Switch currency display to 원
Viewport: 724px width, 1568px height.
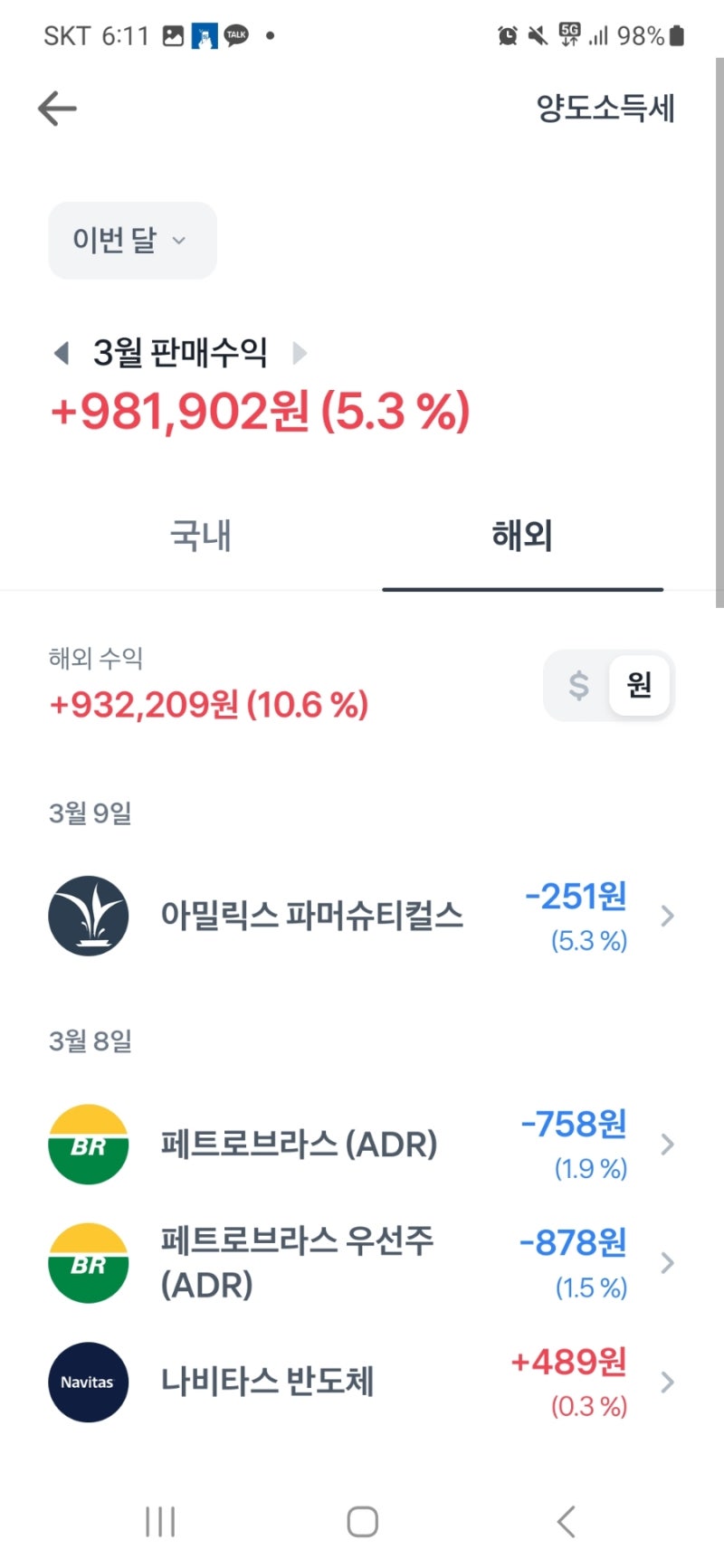[x=639, y=686]
